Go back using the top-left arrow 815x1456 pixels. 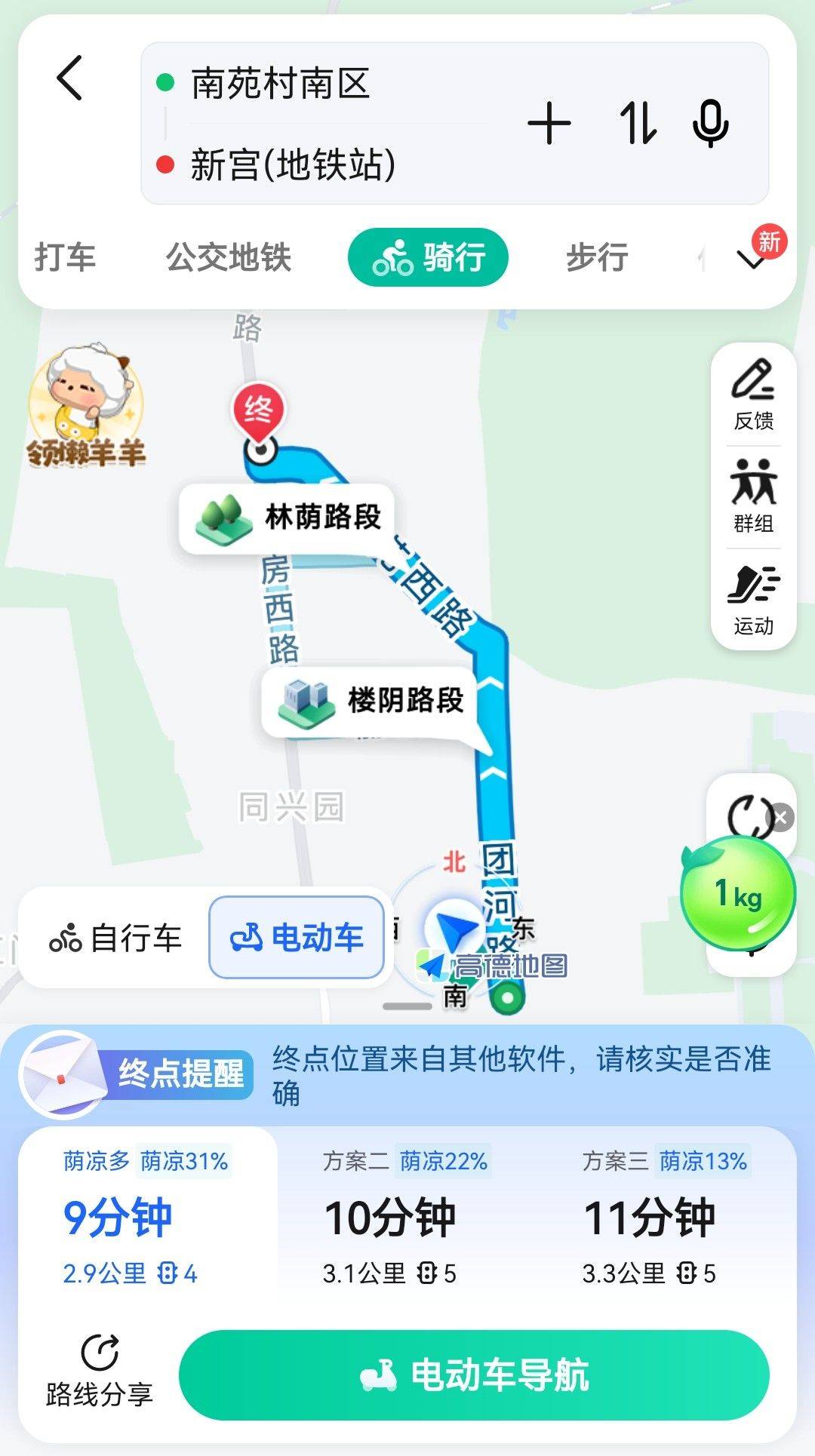[69, 78]
